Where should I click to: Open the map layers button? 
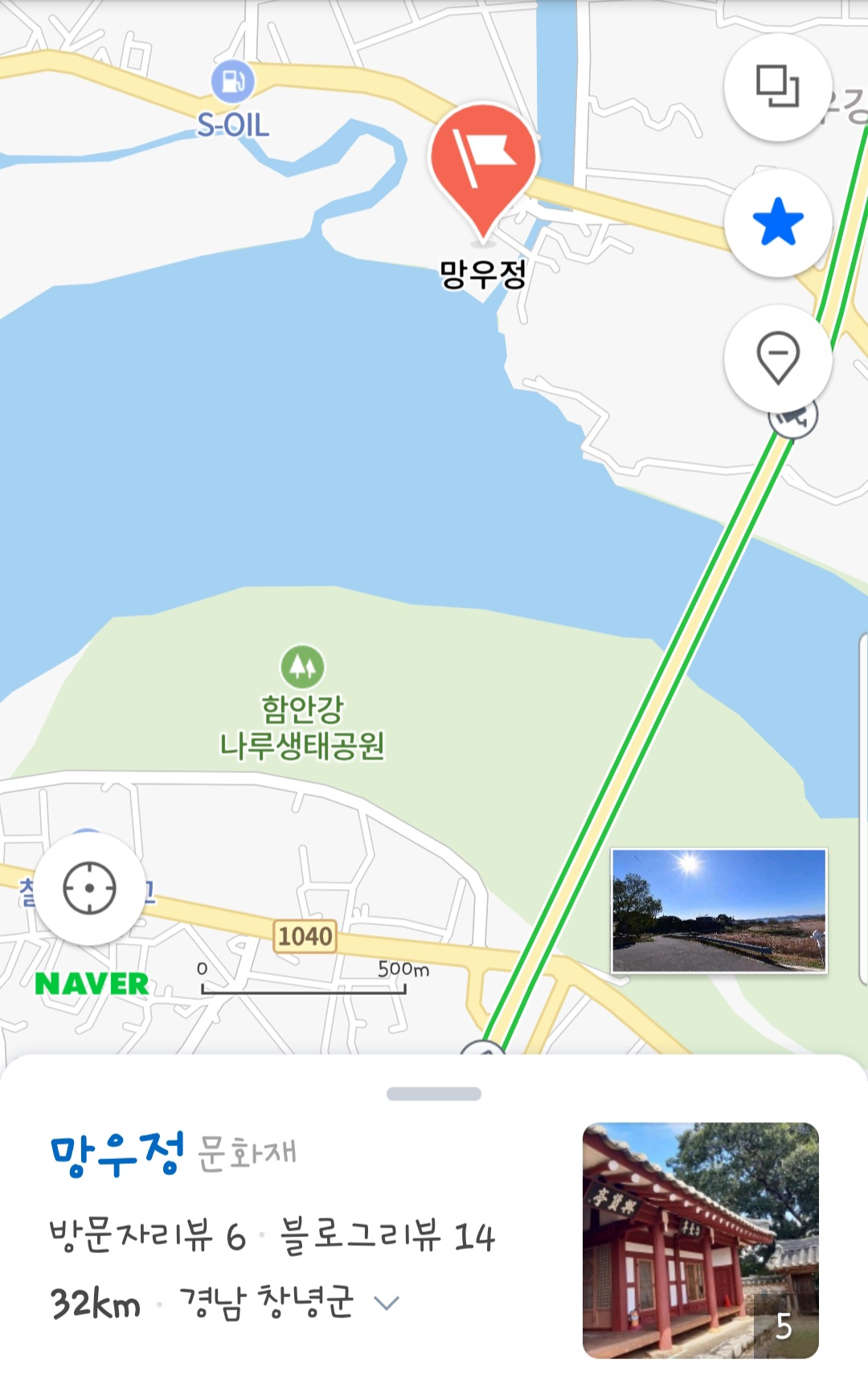coord(777,87)
